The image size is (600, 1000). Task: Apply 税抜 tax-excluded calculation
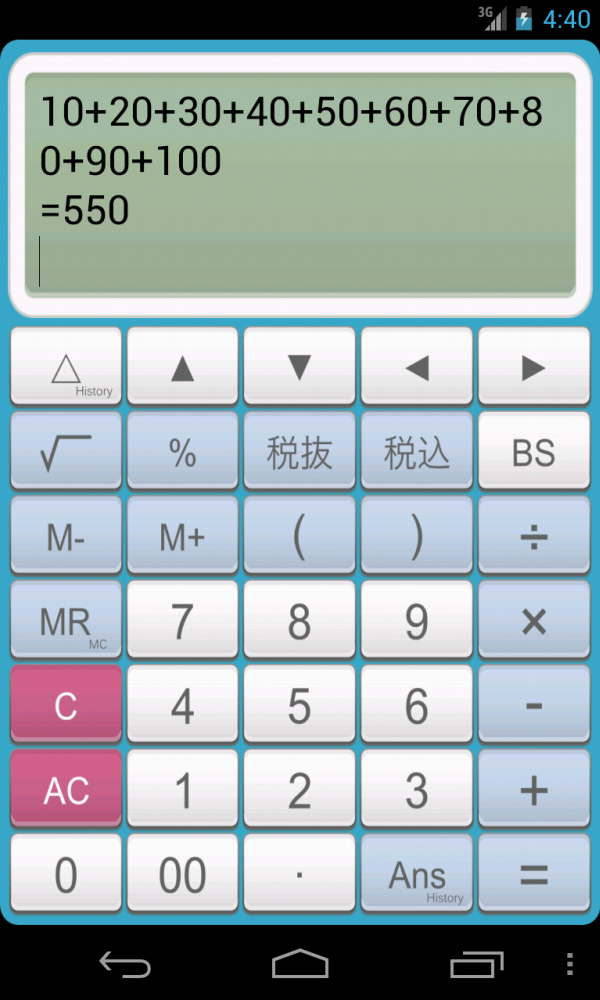(x=300, y=451)
